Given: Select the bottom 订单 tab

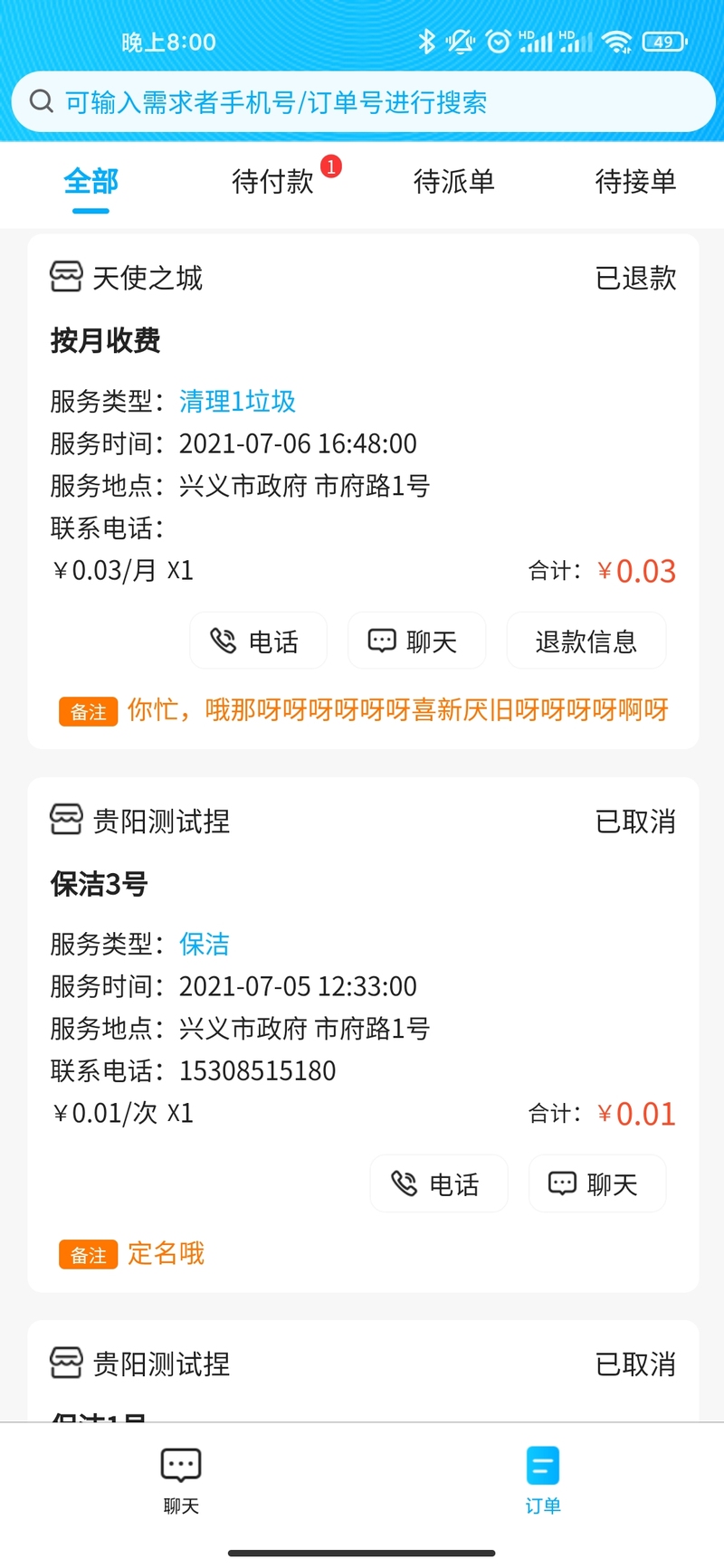Looking at the screenshot, I should (543, 1480).
